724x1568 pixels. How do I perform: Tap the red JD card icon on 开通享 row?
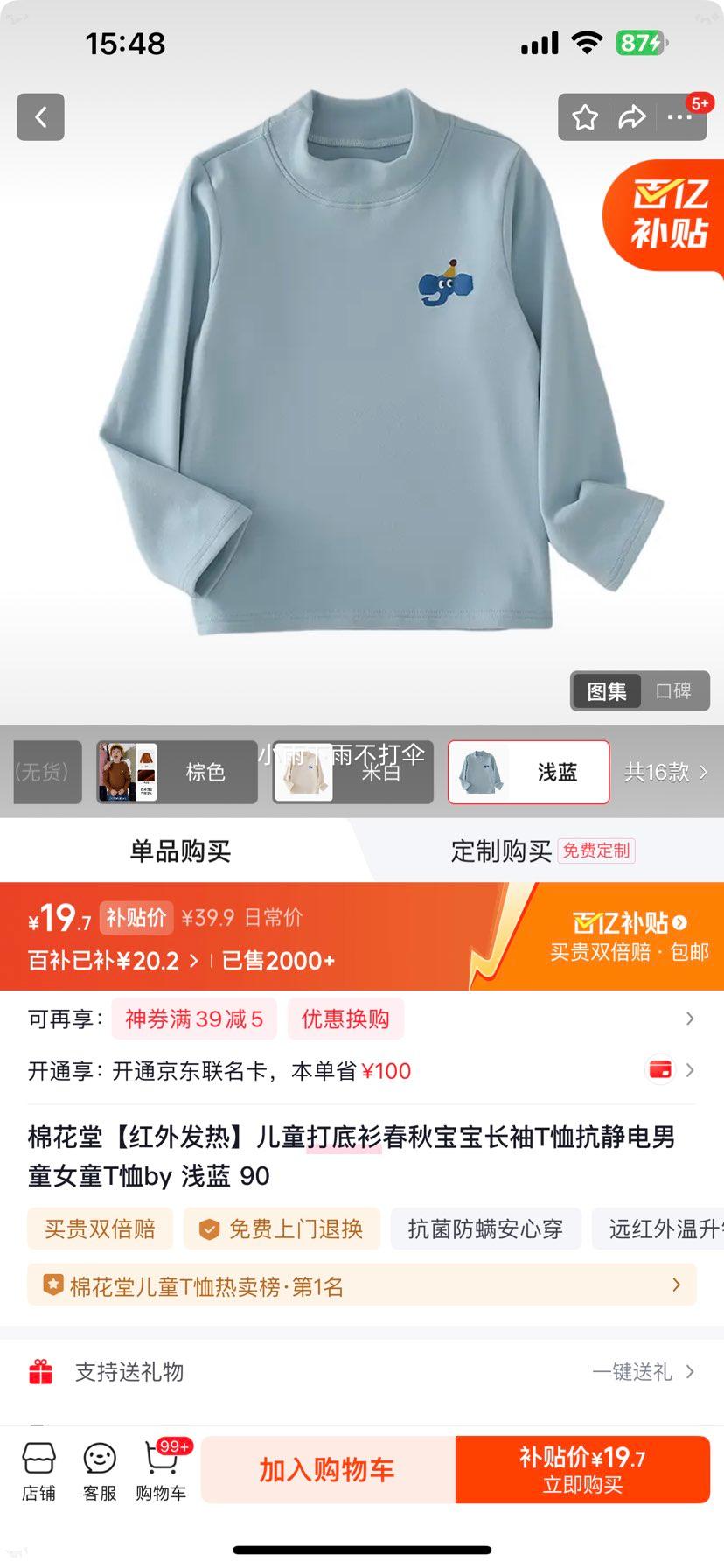pos(662,1069)
